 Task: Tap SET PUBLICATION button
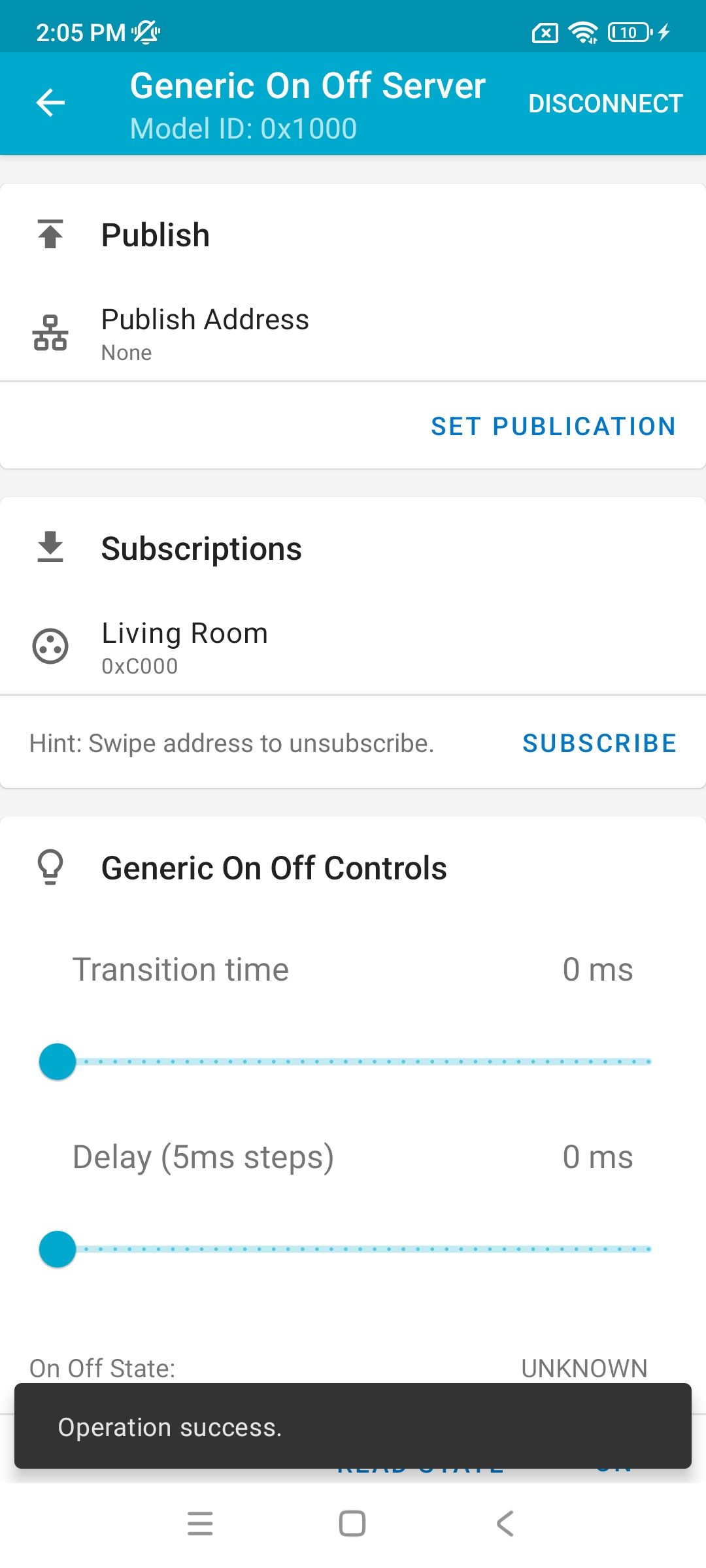(553, 427)
